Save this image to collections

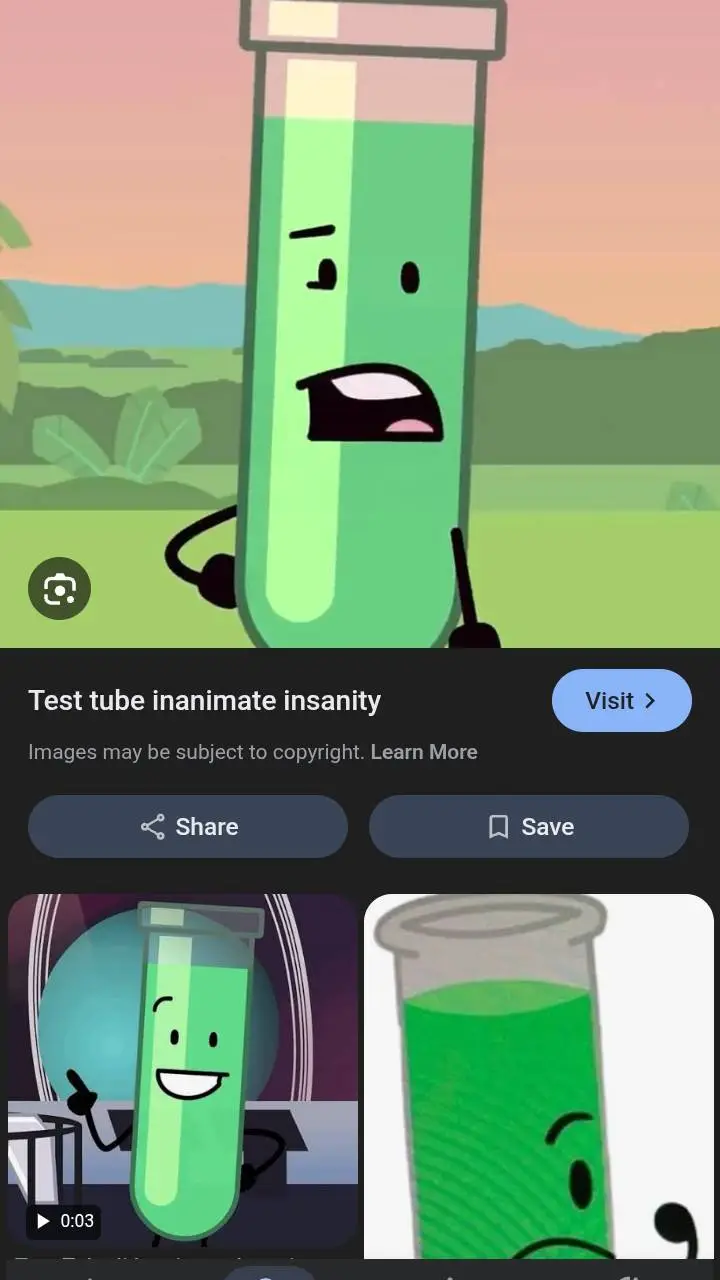pos(529,827)
